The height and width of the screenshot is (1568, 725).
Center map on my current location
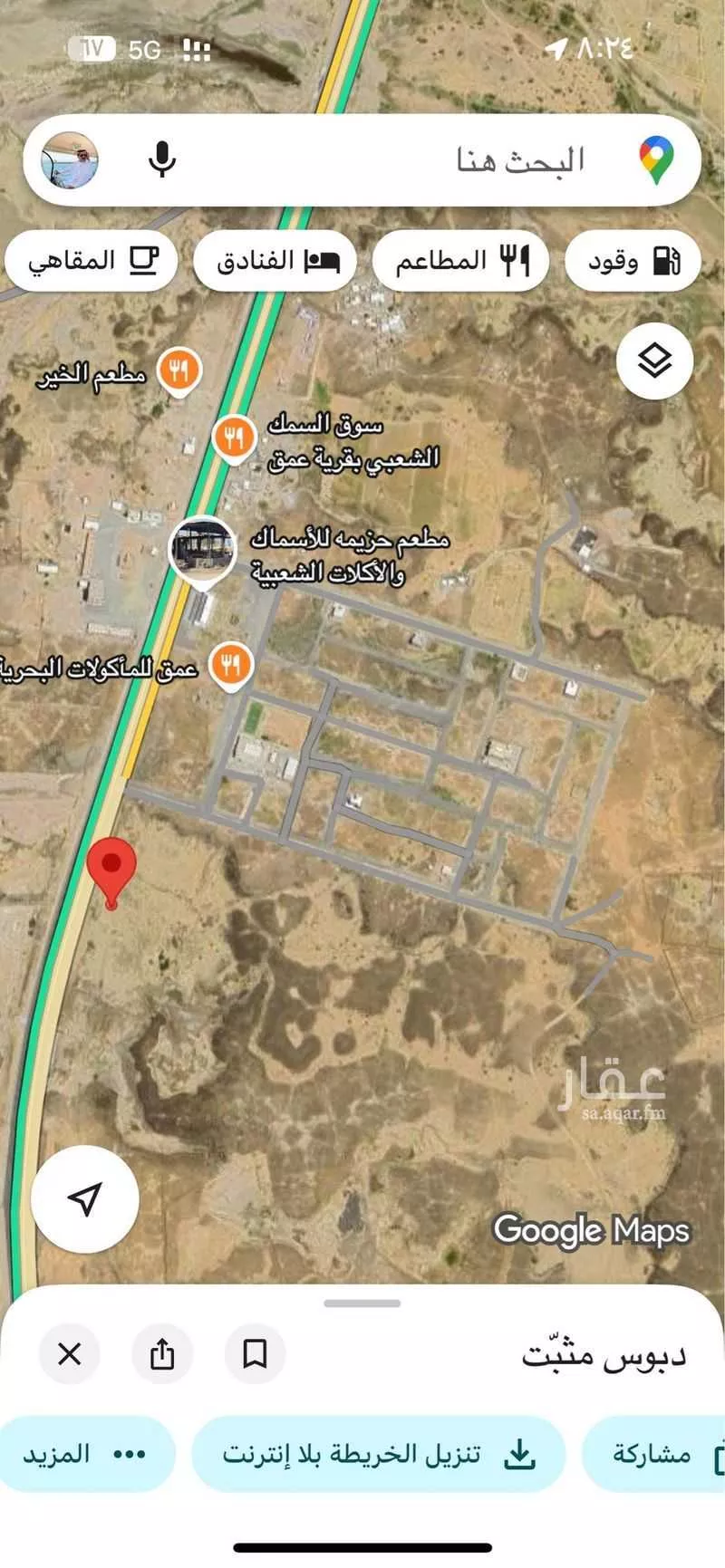point(85,1198)
